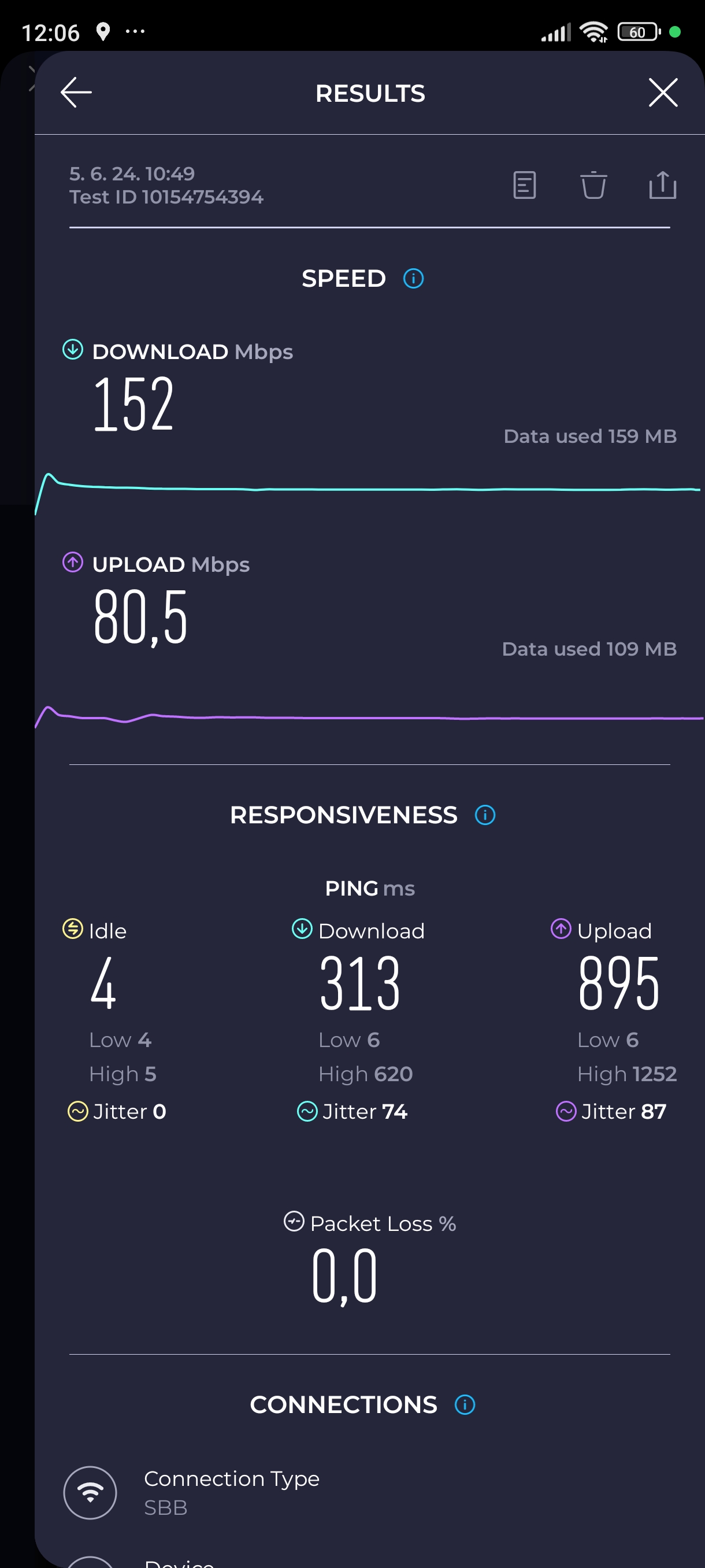This screenshot has height=1568, width=705.
Task: Go back from the Results screen
Action: pos(76,93)
